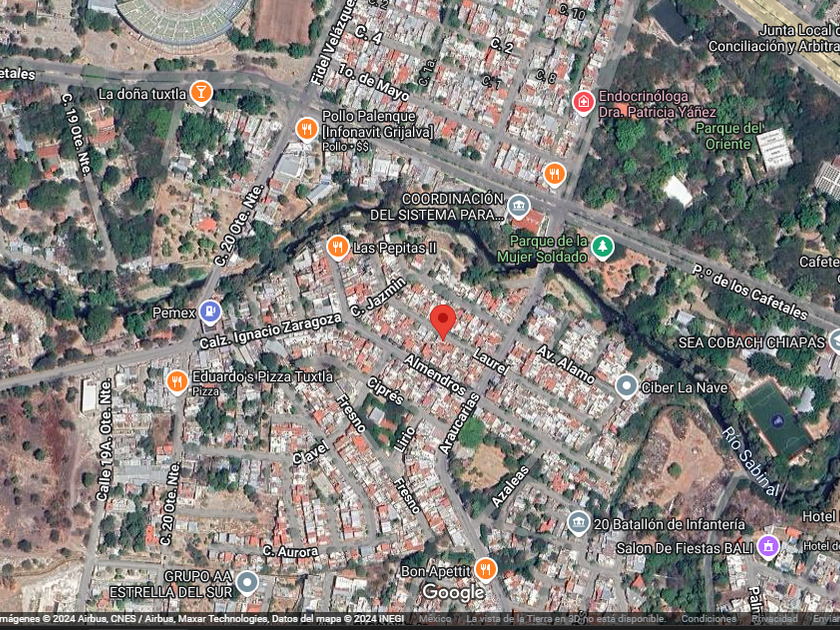Select 20 Batallón de Infantería marker
The width and height of the screenshot is (840, 630).
(579, 523)
